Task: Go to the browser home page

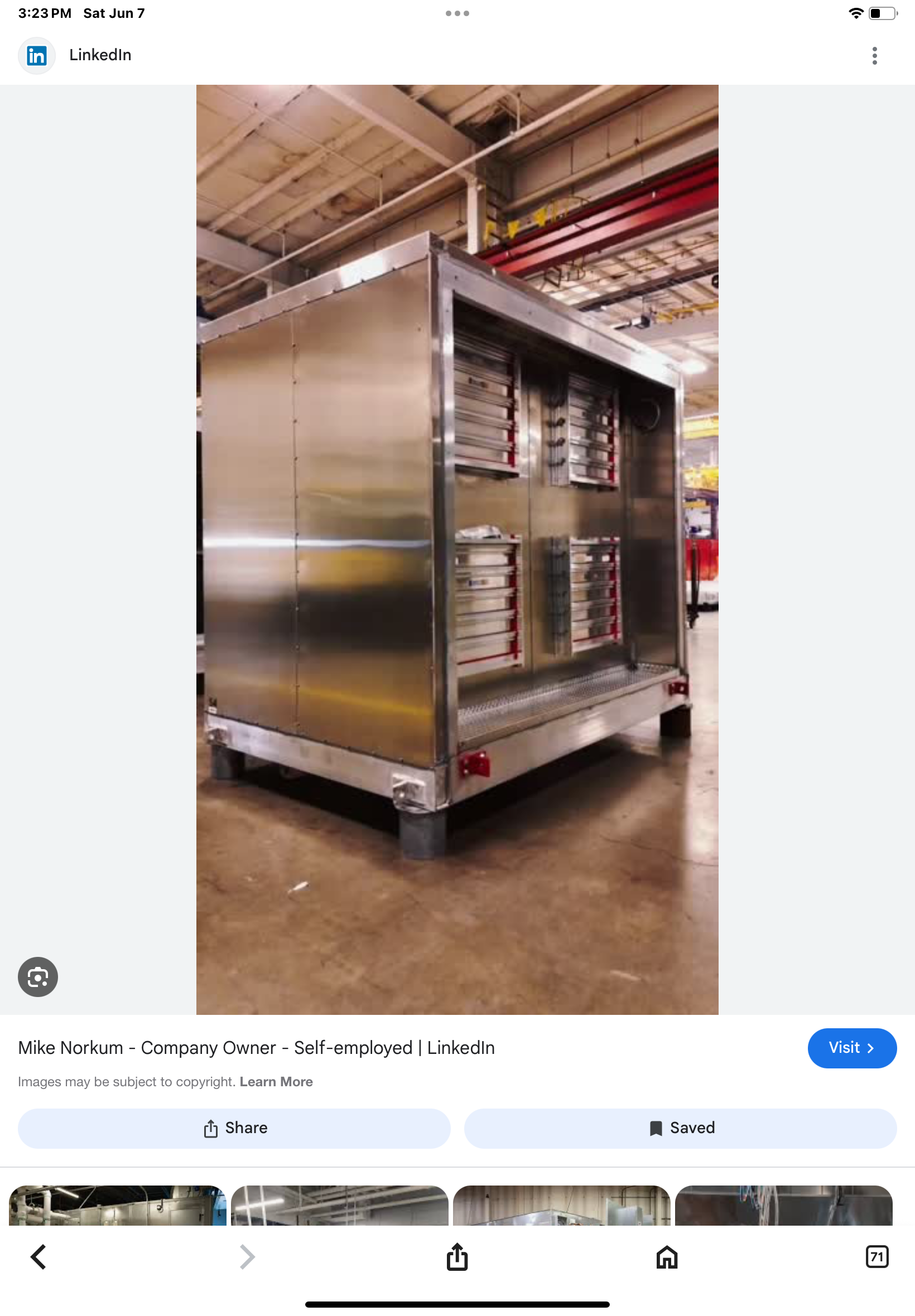Action: pyautogui.click(x=667, y=1256)
